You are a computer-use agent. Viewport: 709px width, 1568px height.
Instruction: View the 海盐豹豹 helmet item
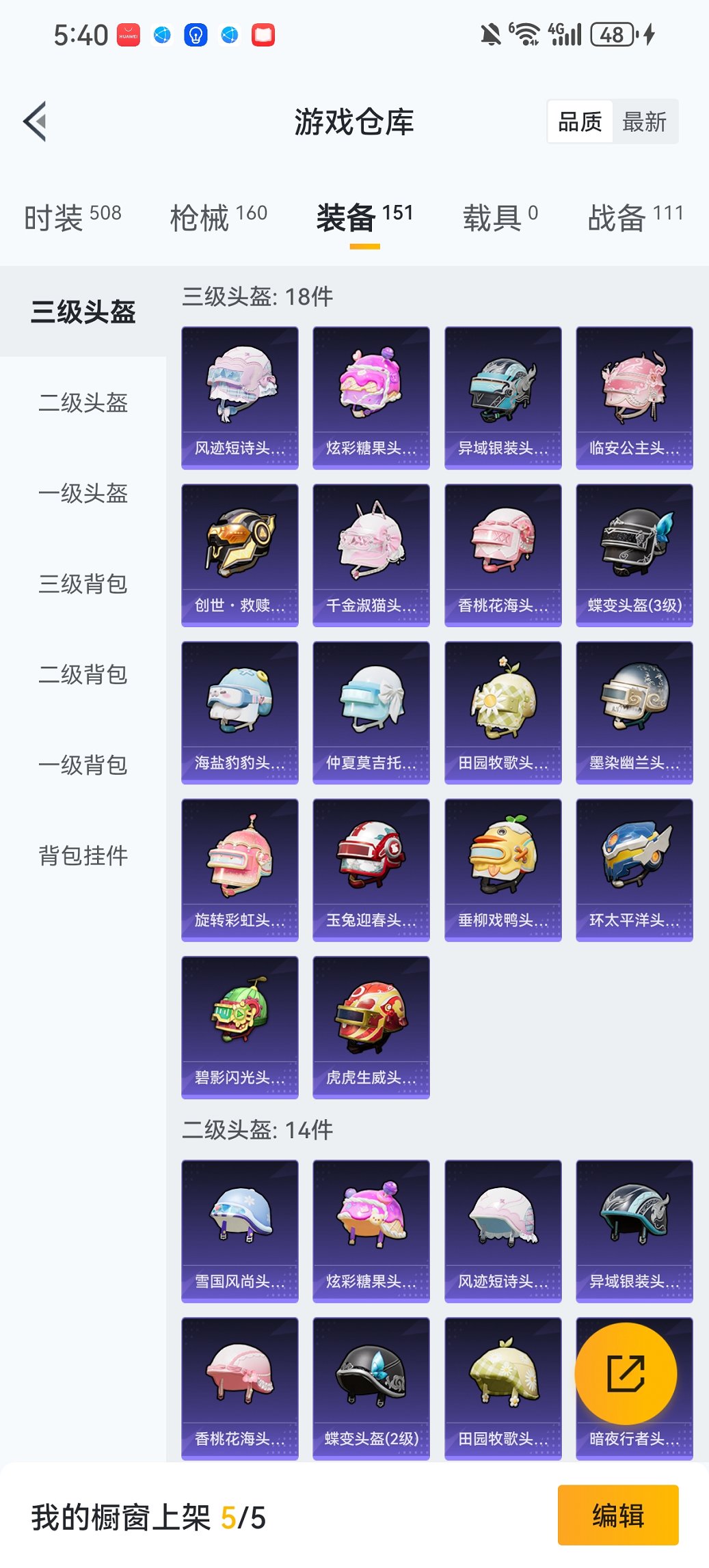[x=240, y=712]
